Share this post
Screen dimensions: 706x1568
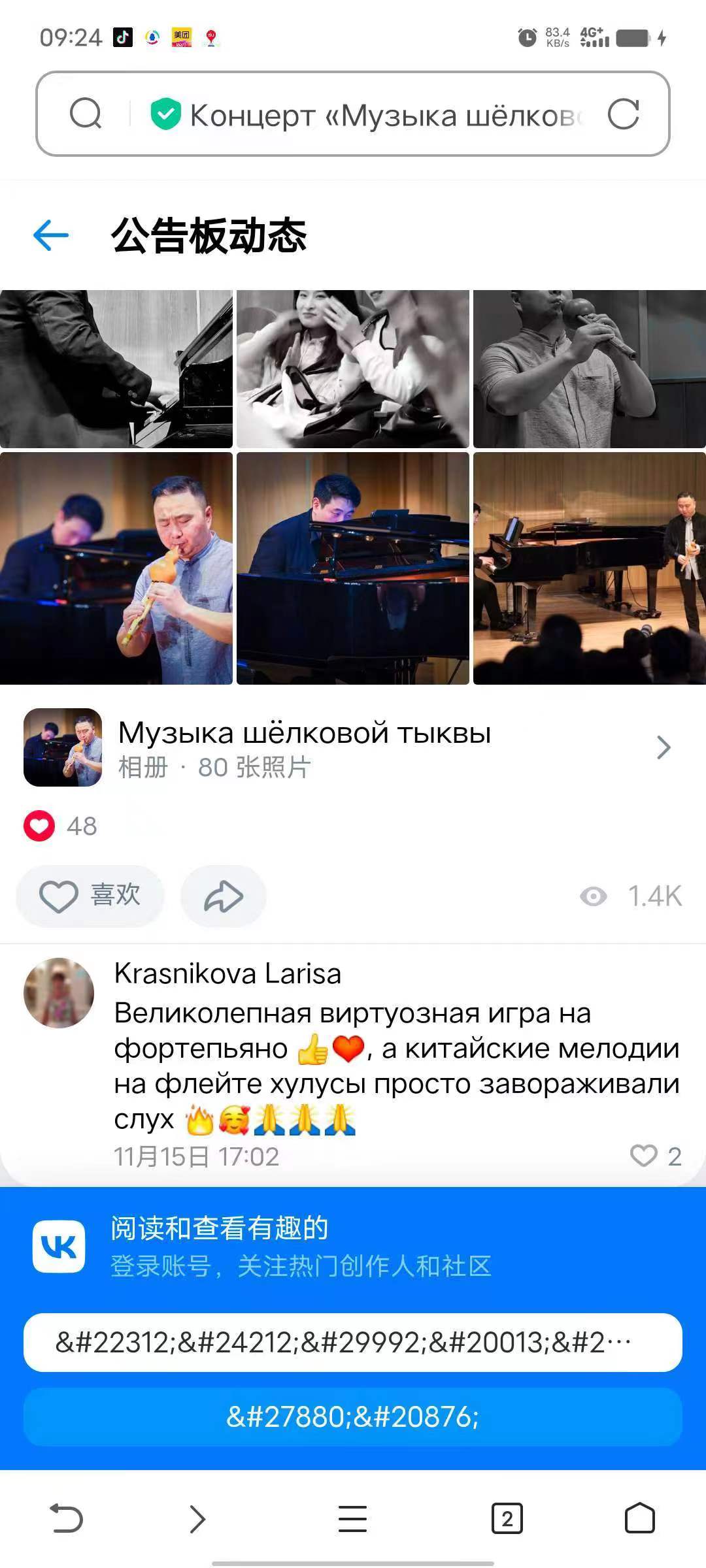point(224,896)
